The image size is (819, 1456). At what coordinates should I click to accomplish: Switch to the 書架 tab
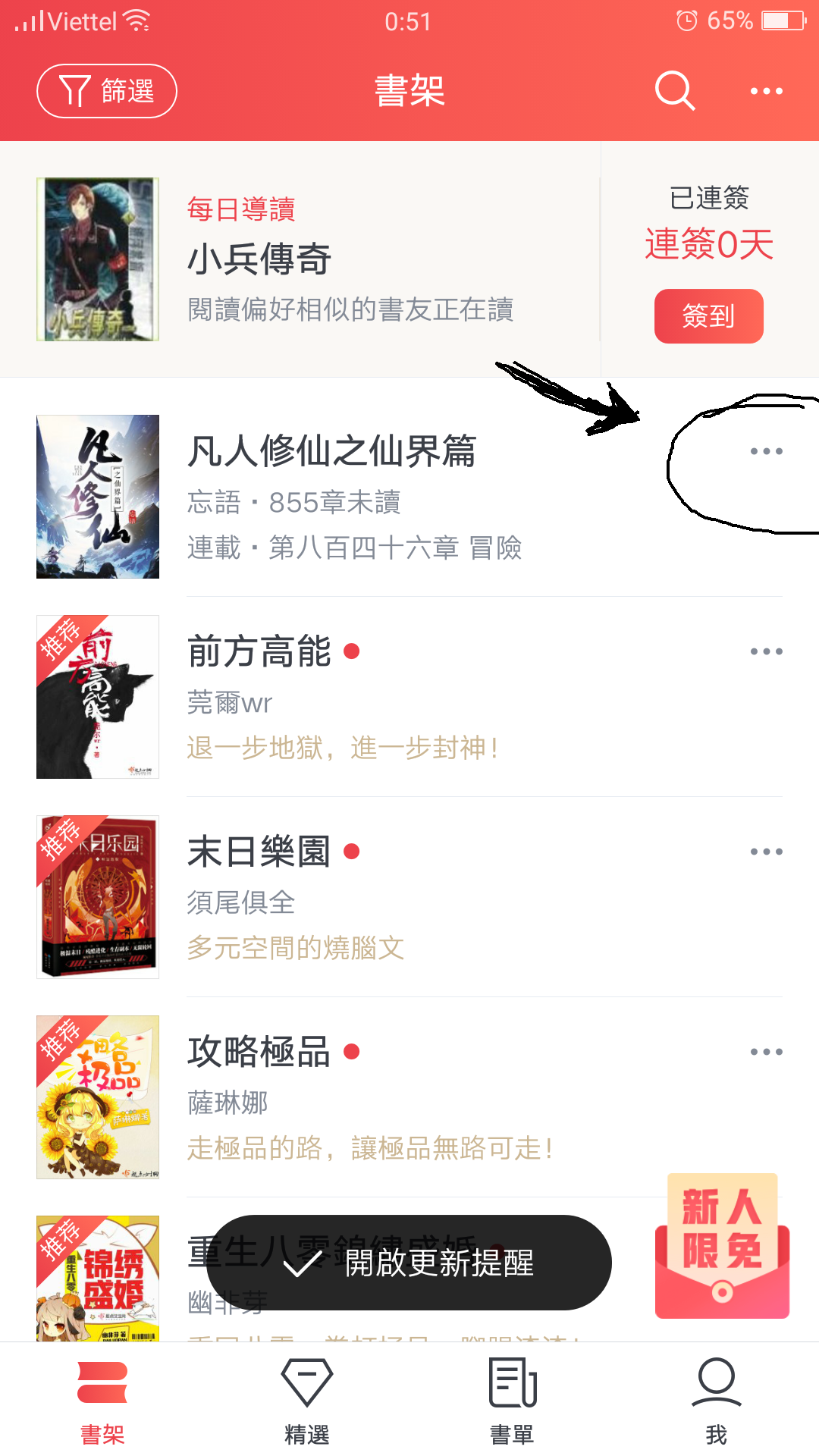tap(102, 1401)
